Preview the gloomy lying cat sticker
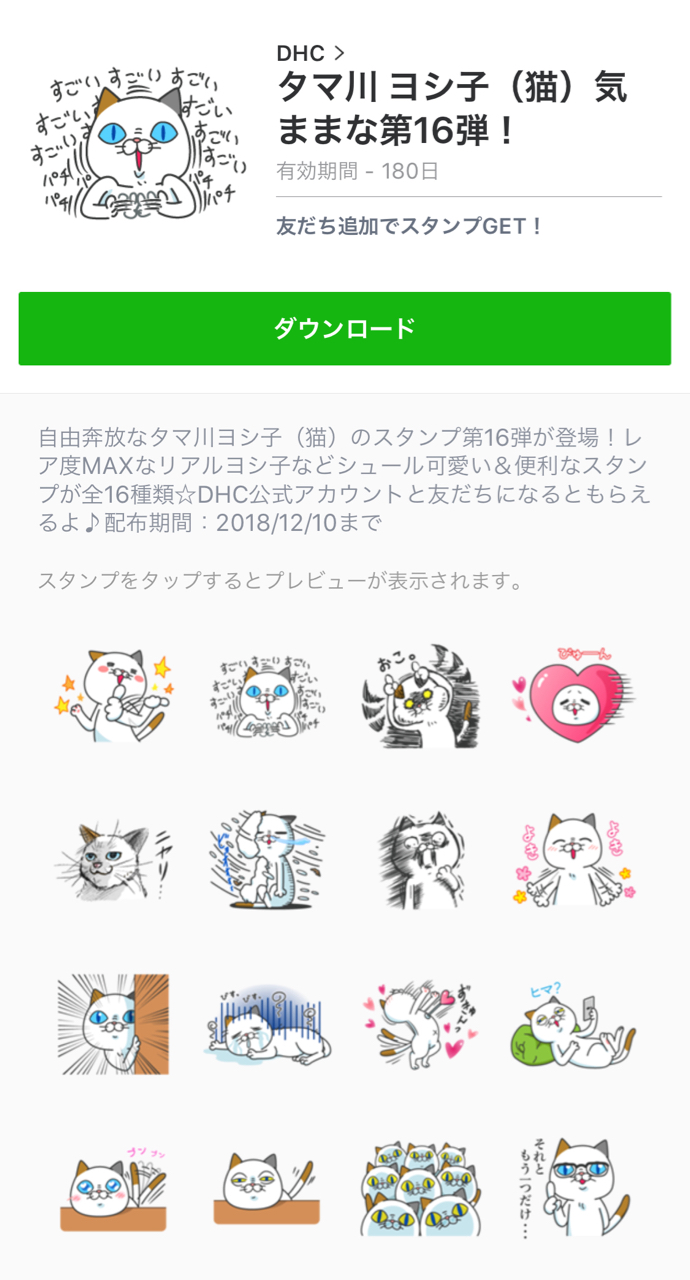 [x=266, y=1025]
